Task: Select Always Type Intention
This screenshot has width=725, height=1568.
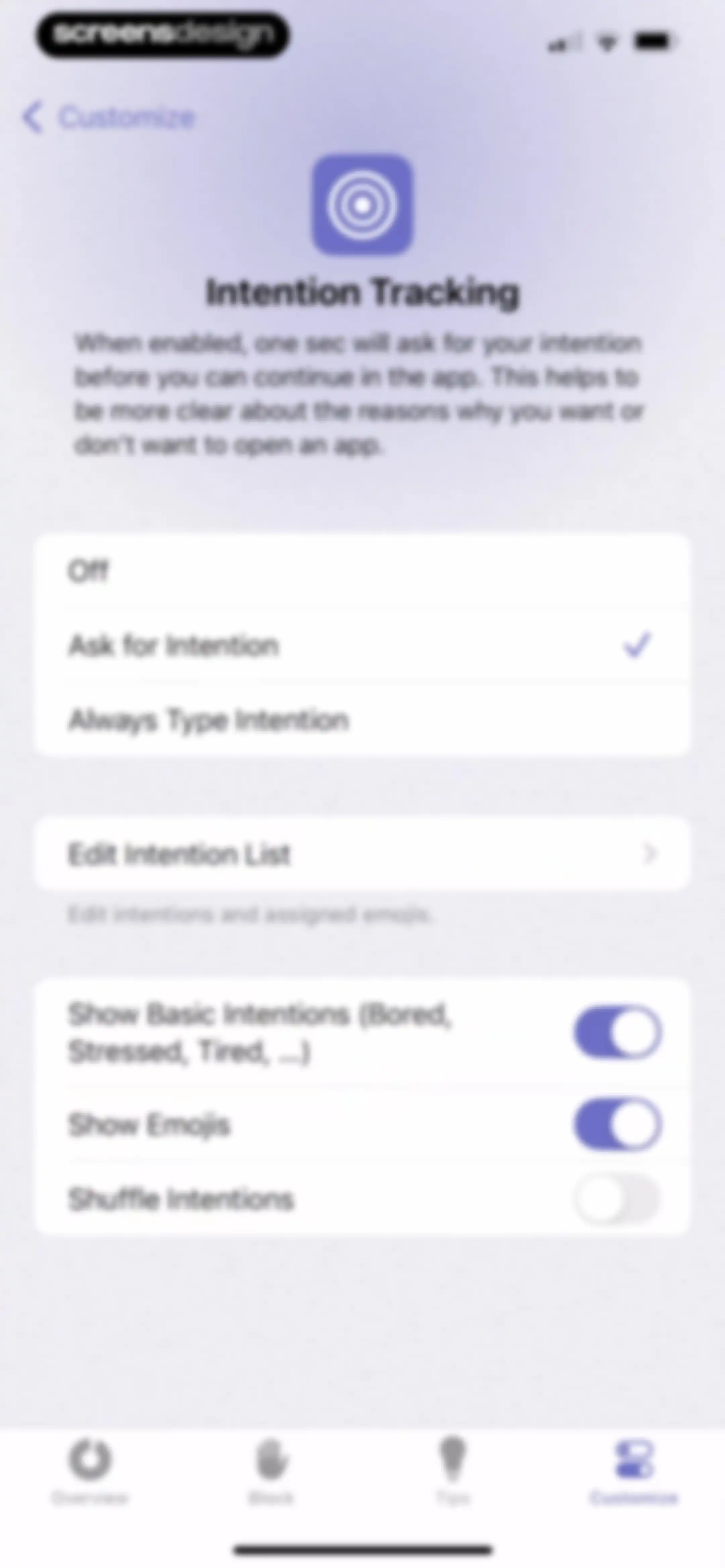Action: [x=362, y=720]
